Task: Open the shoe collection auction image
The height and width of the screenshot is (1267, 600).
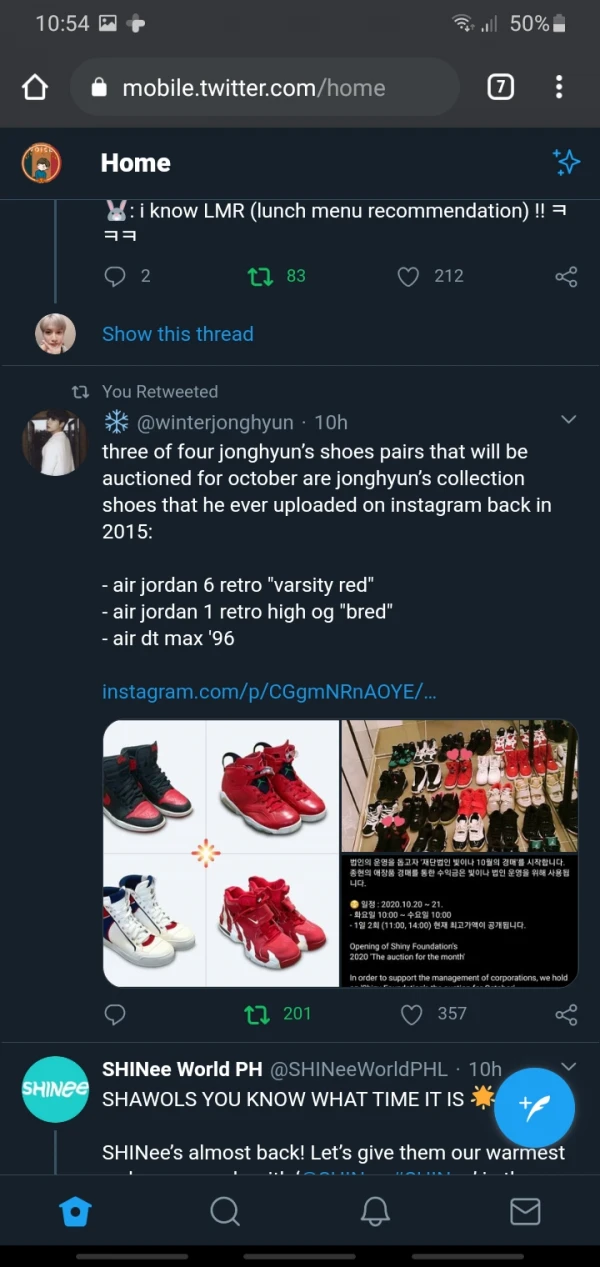Action: coord(459,853)
